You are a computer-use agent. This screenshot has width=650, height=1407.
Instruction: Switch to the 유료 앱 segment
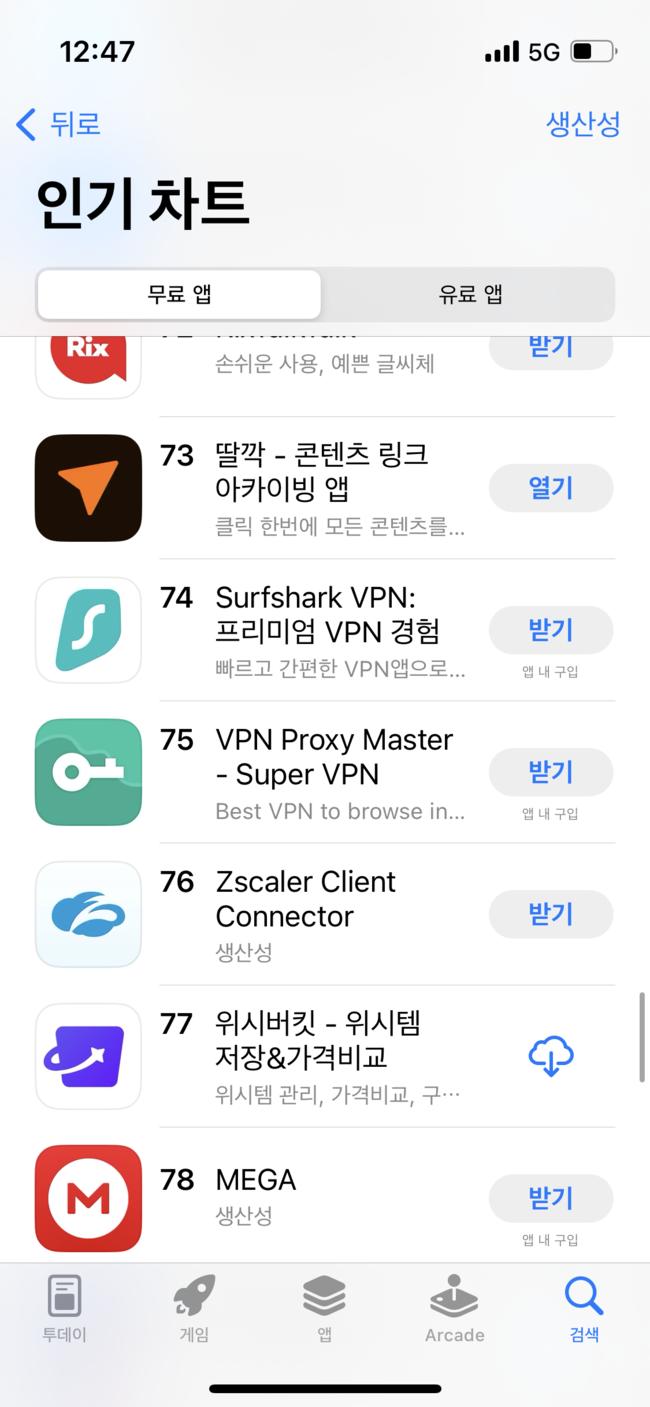click(x=469, y=294)
